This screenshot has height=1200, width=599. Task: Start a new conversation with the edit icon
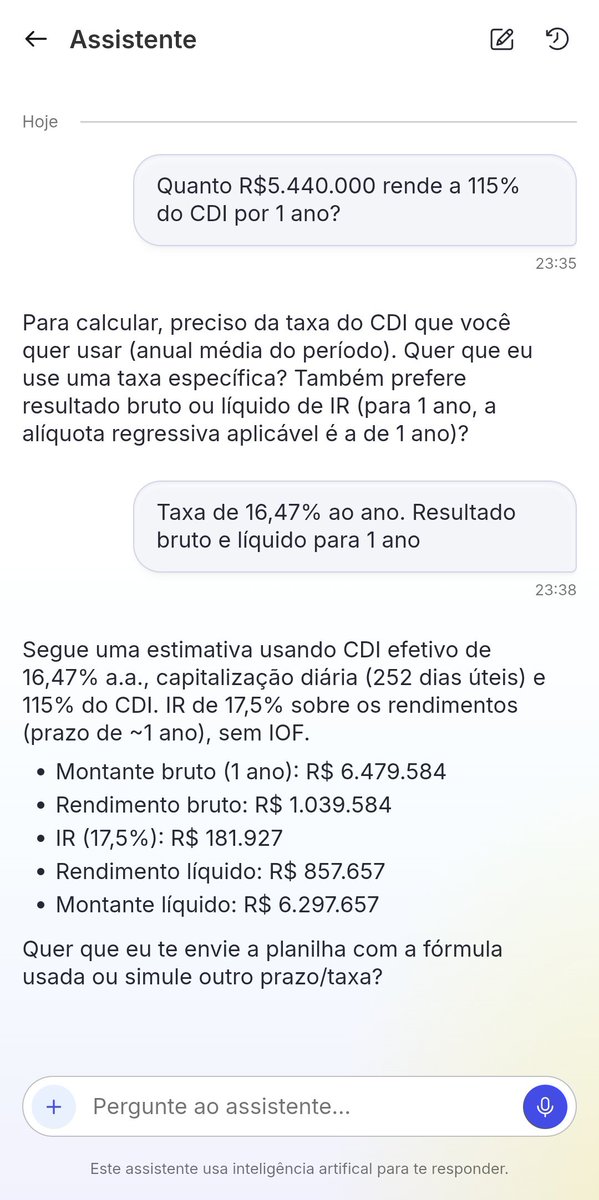(x=502, y=39)
